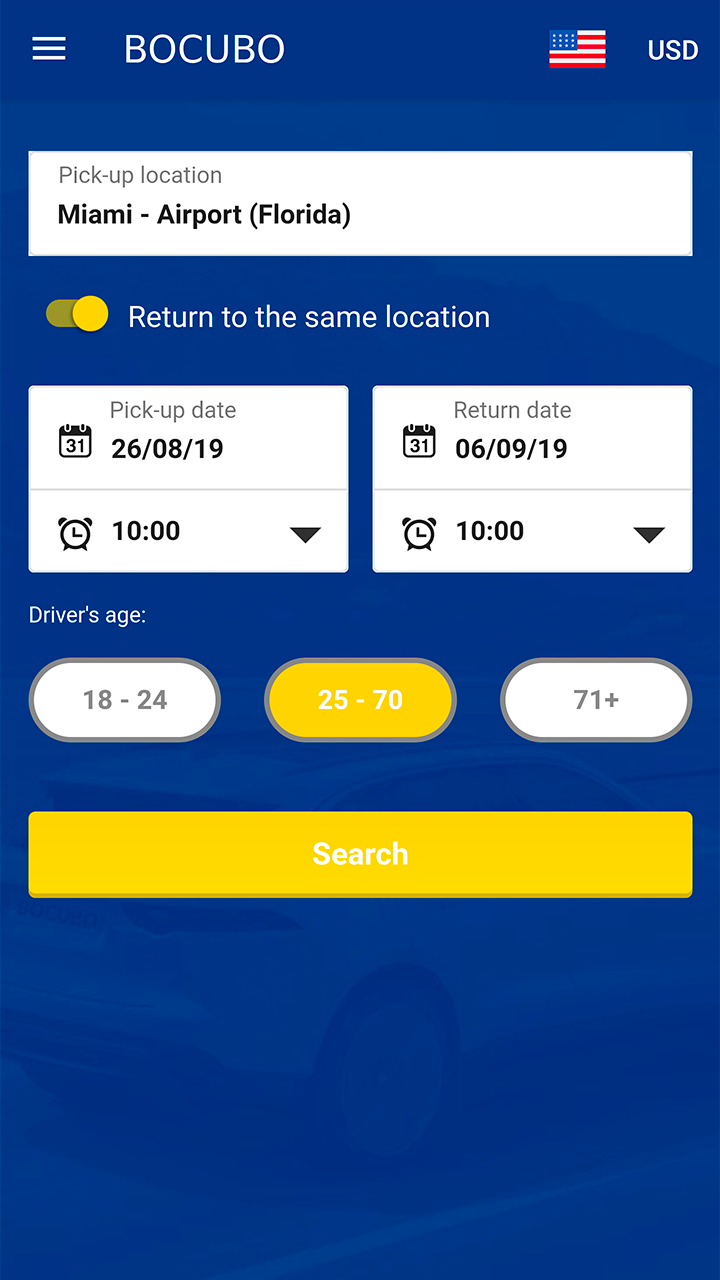Select driver's age 18 - 24

(125, 700)
